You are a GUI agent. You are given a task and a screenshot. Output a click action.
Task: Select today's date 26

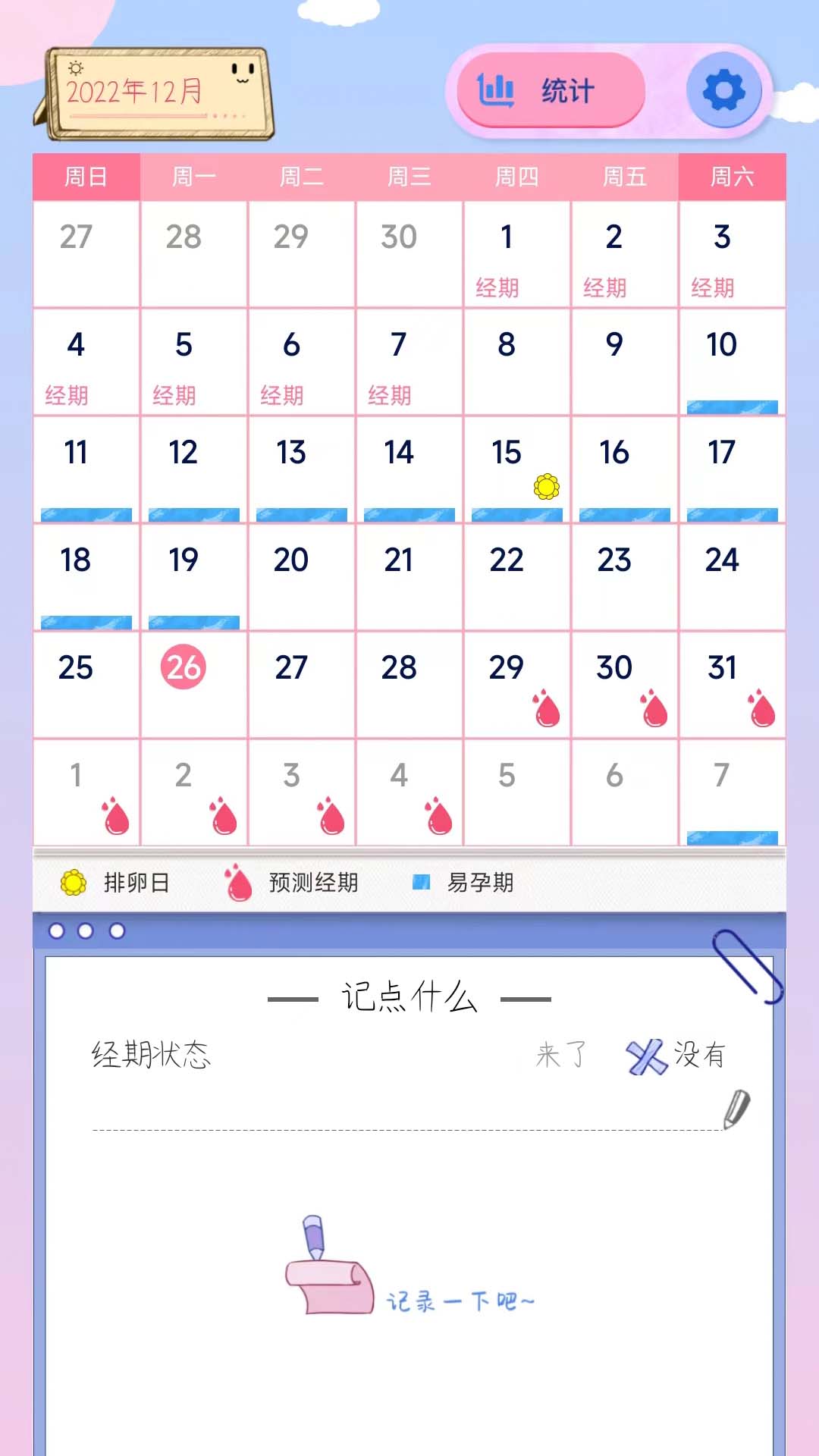pos(183,667)
